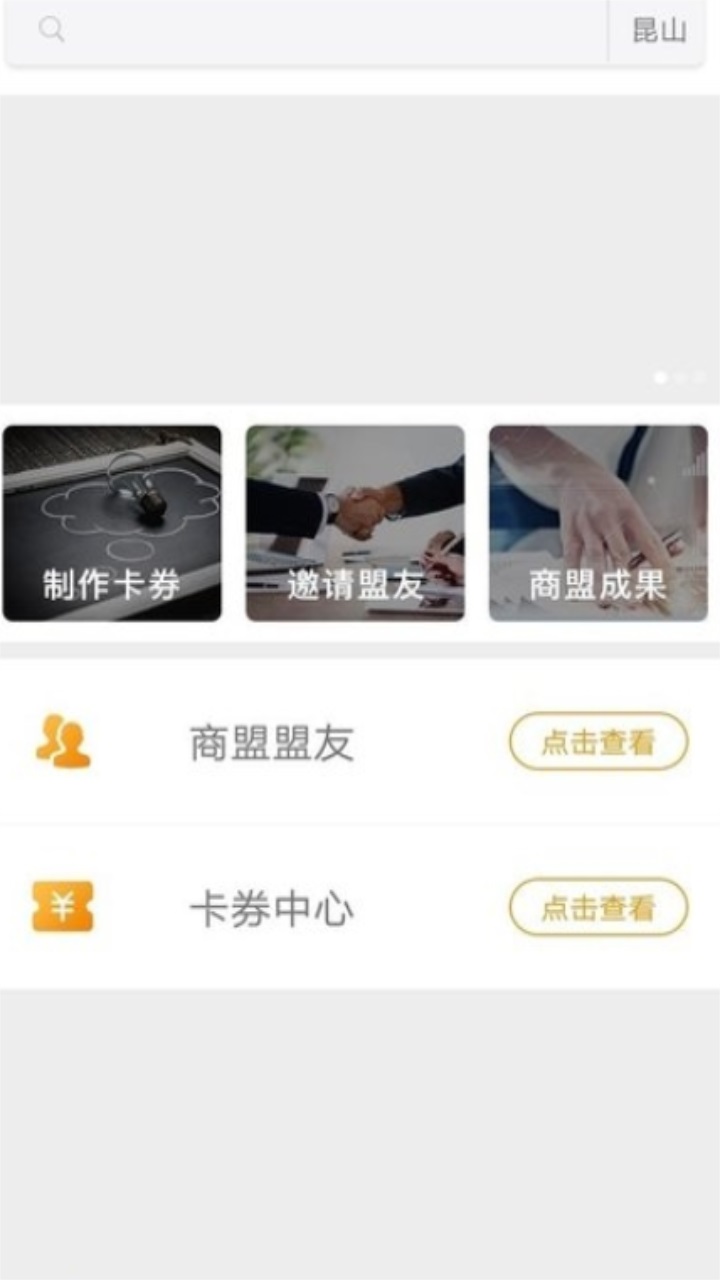Tap 点击查看 next to 卡券中心
This screenshot has height=1280, width=720.
(598, 908)
